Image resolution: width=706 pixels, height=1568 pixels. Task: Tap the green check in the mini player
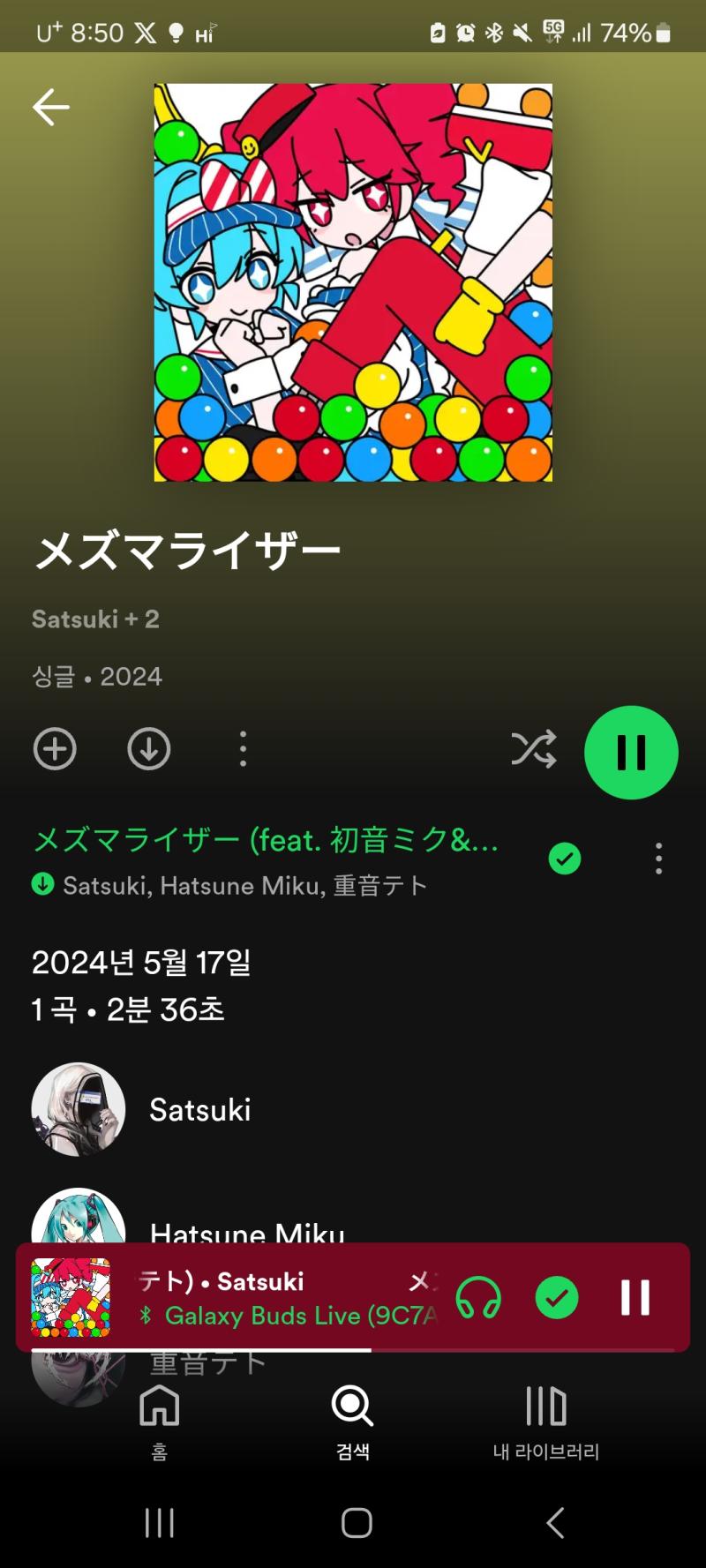click(557, 1298)
